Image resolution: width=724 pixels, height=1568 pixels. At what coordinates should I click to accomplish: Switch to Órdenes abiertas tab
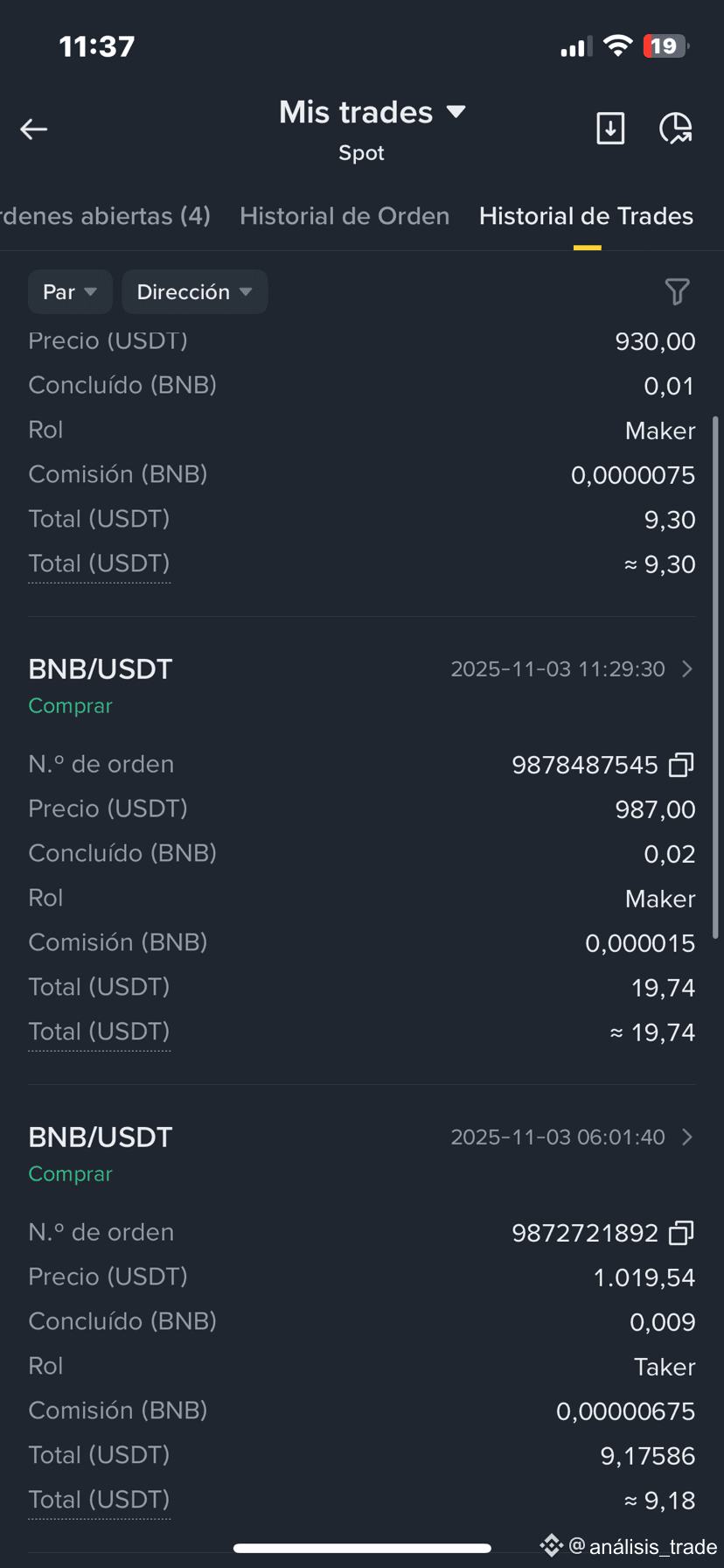pyautogui.click(x=105, y=216)
